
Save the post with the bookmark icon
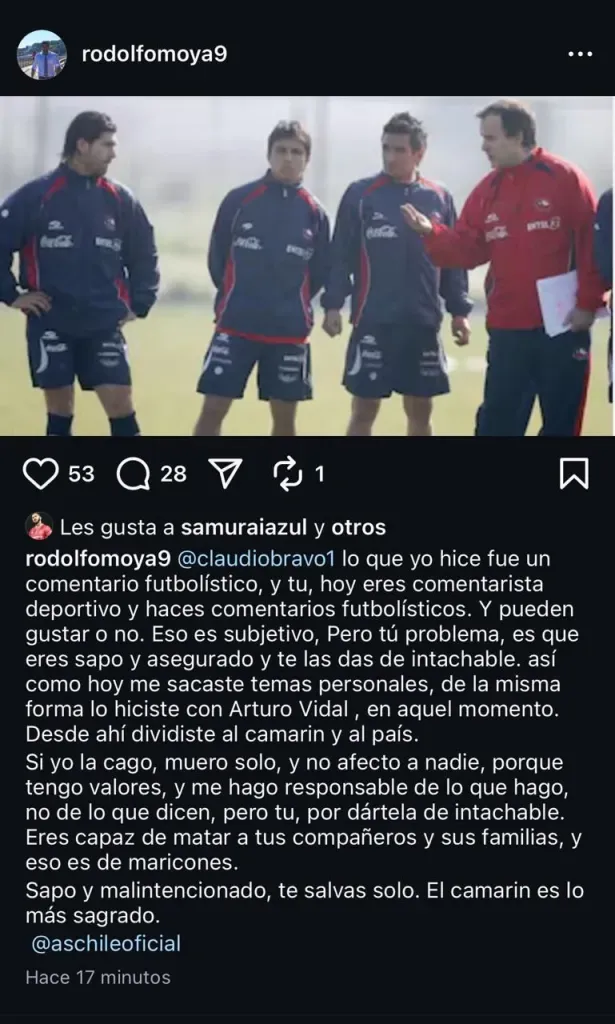coord(573,474)
